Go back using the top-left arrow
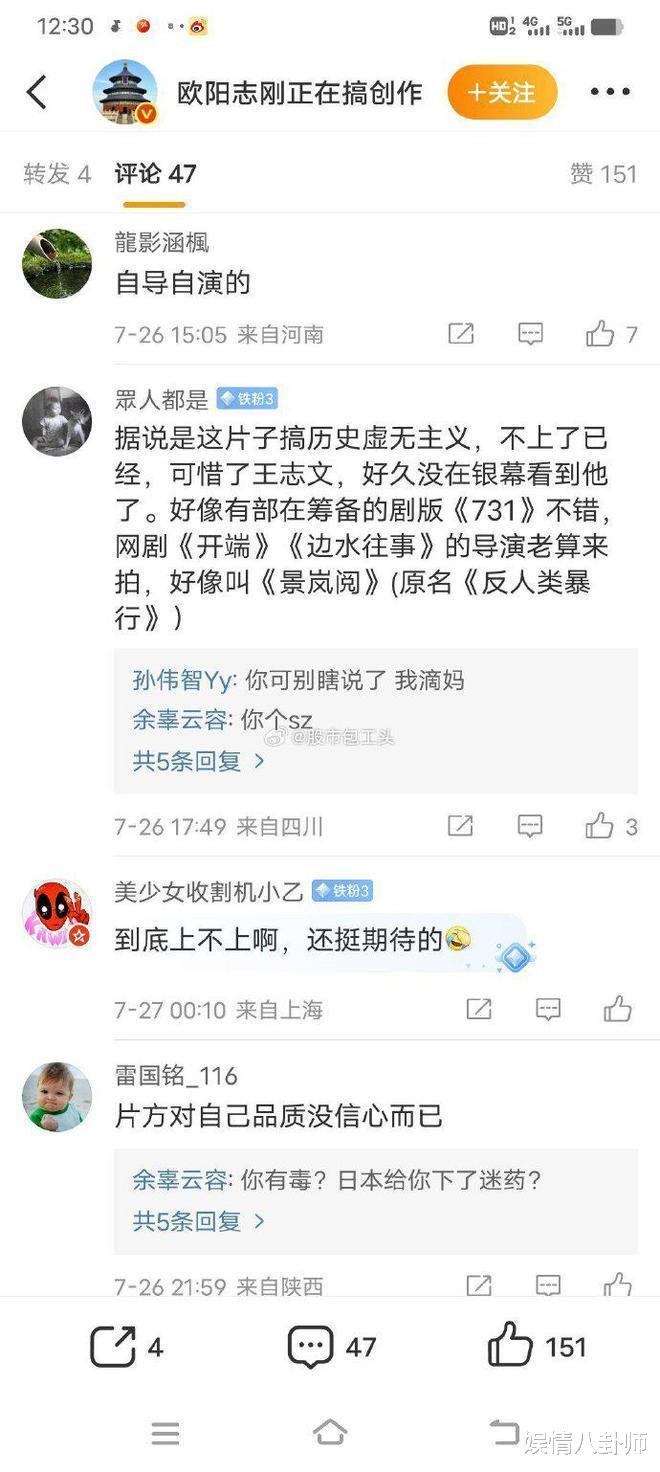 click(x=37, y=92)
